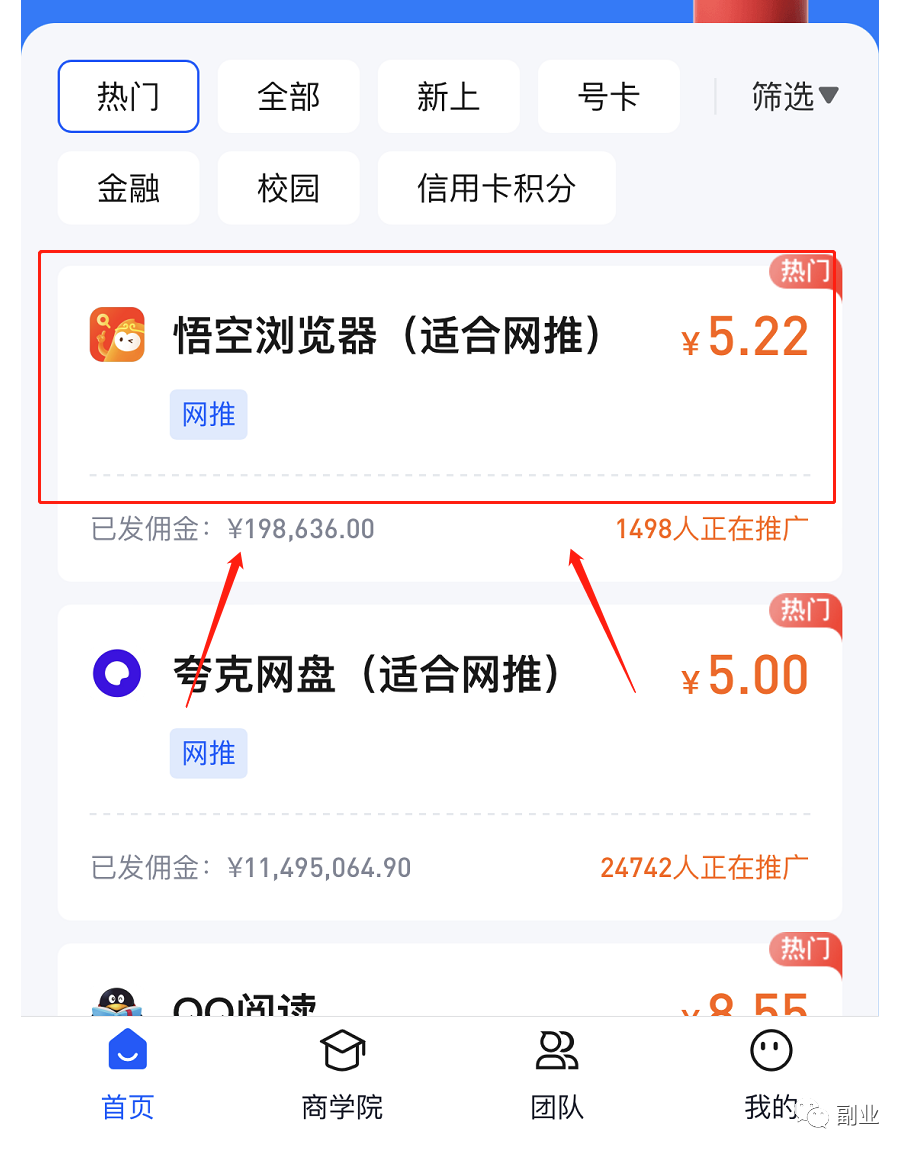Filter by 信用卡积分
This screenshot has width=909, height=1155.
coord(496,188)
